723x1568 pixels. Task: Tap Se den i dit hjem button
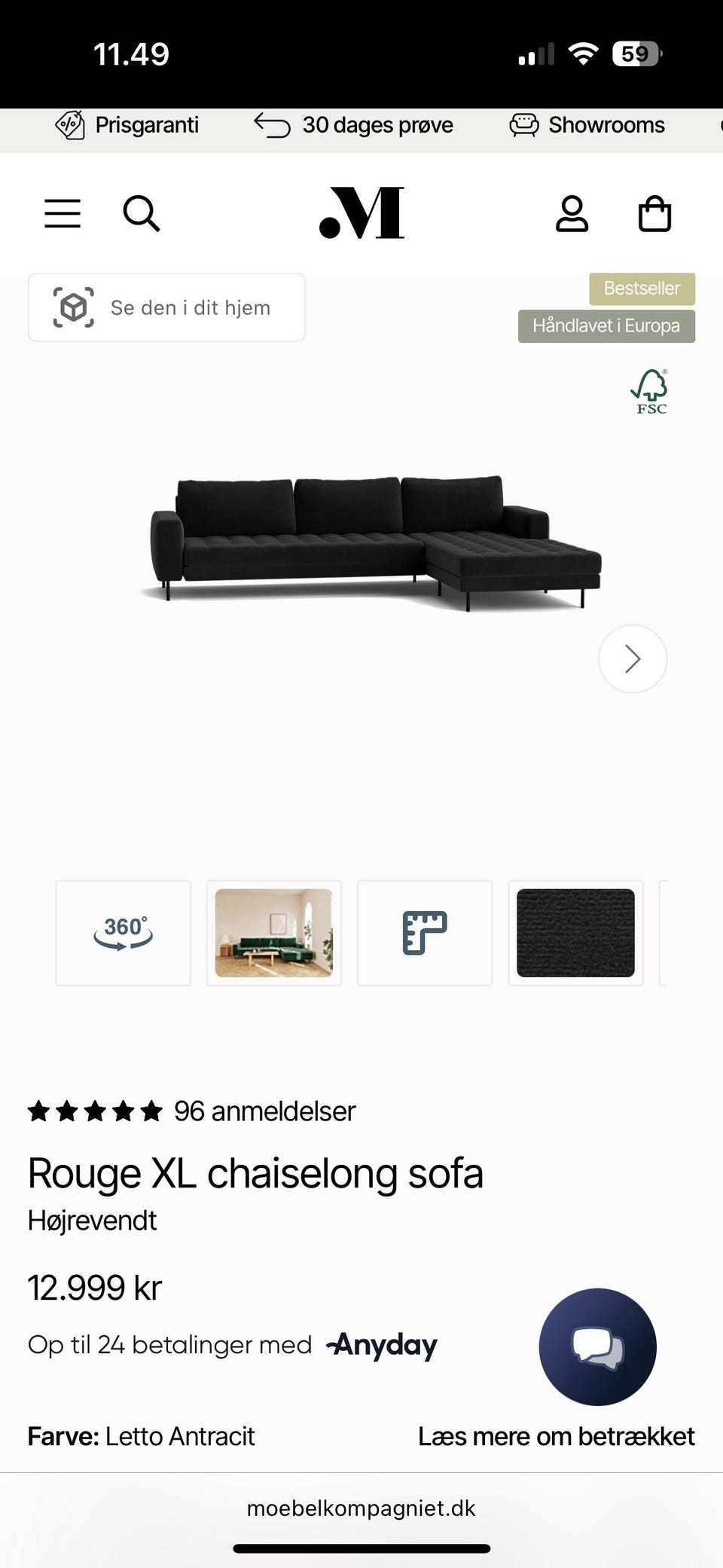point(166,307)
